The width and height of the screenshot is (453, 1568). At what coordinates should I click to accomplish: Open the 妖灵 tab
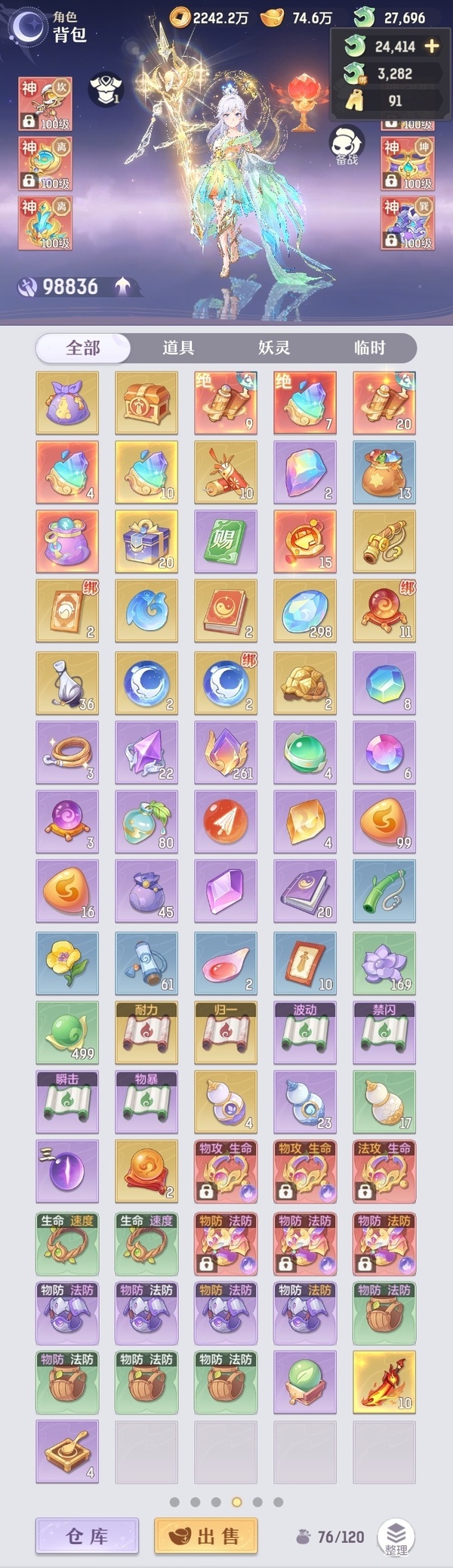tap(274, 348)
